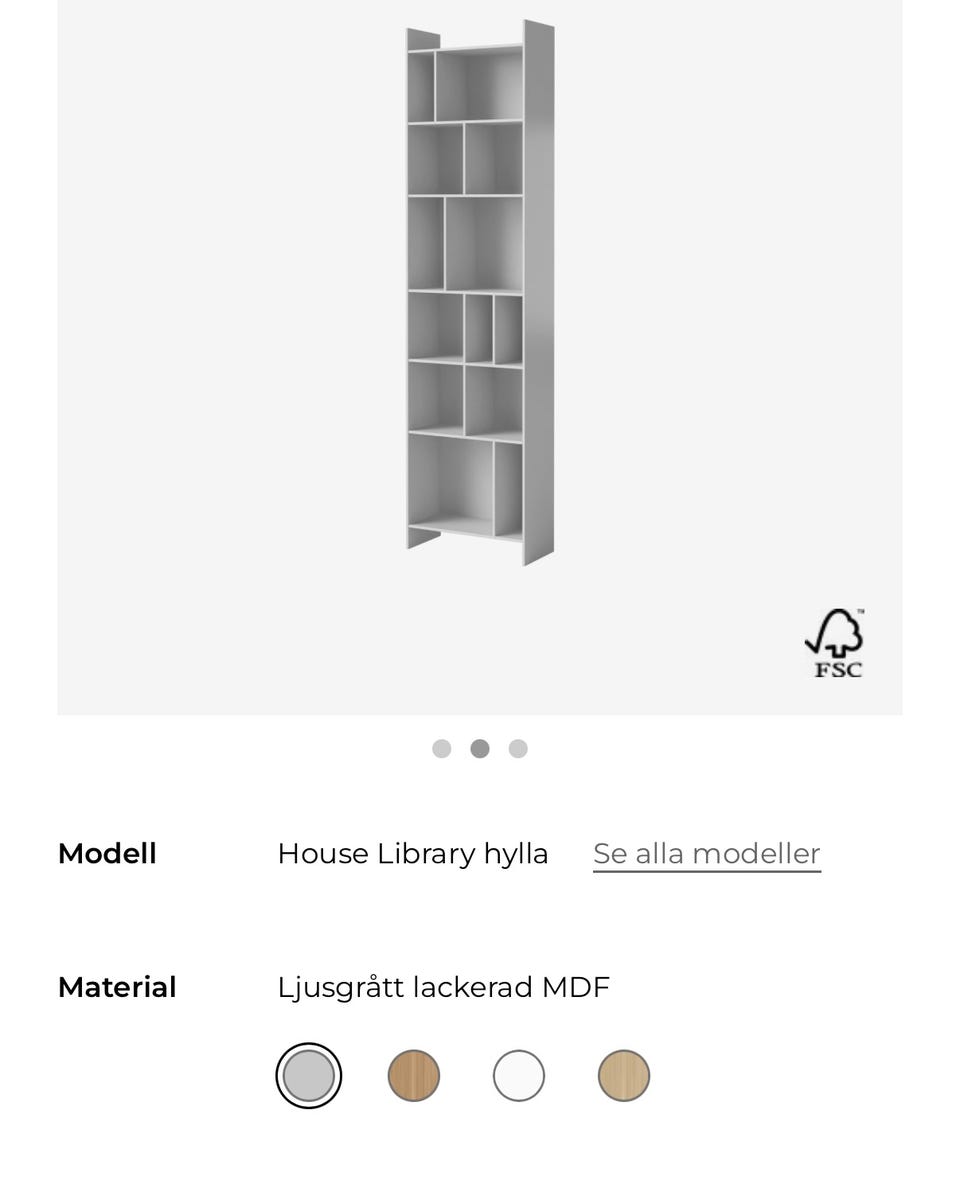Screen dimensions: 960x1180
Task: Click the 'Modell' row label
Action: (106, 853)
